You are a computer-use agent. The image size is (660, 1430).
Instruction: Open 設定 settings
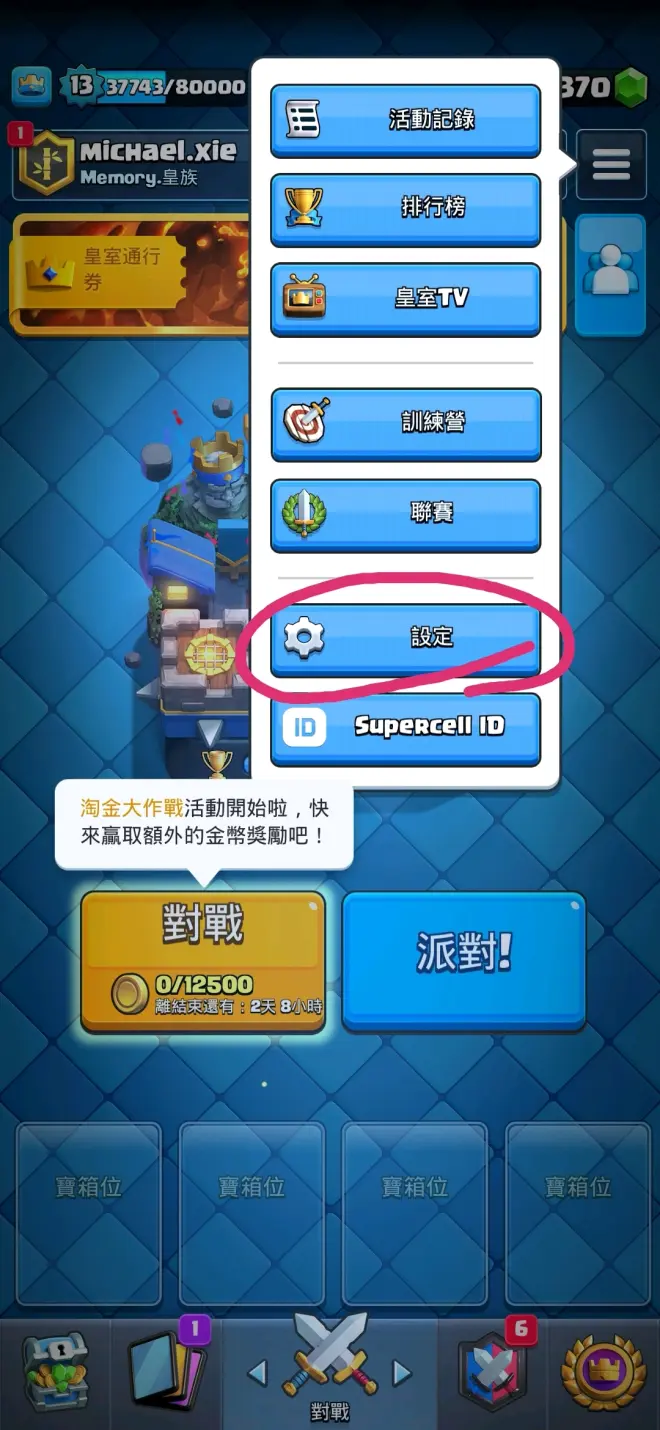(x=405, y=638)
